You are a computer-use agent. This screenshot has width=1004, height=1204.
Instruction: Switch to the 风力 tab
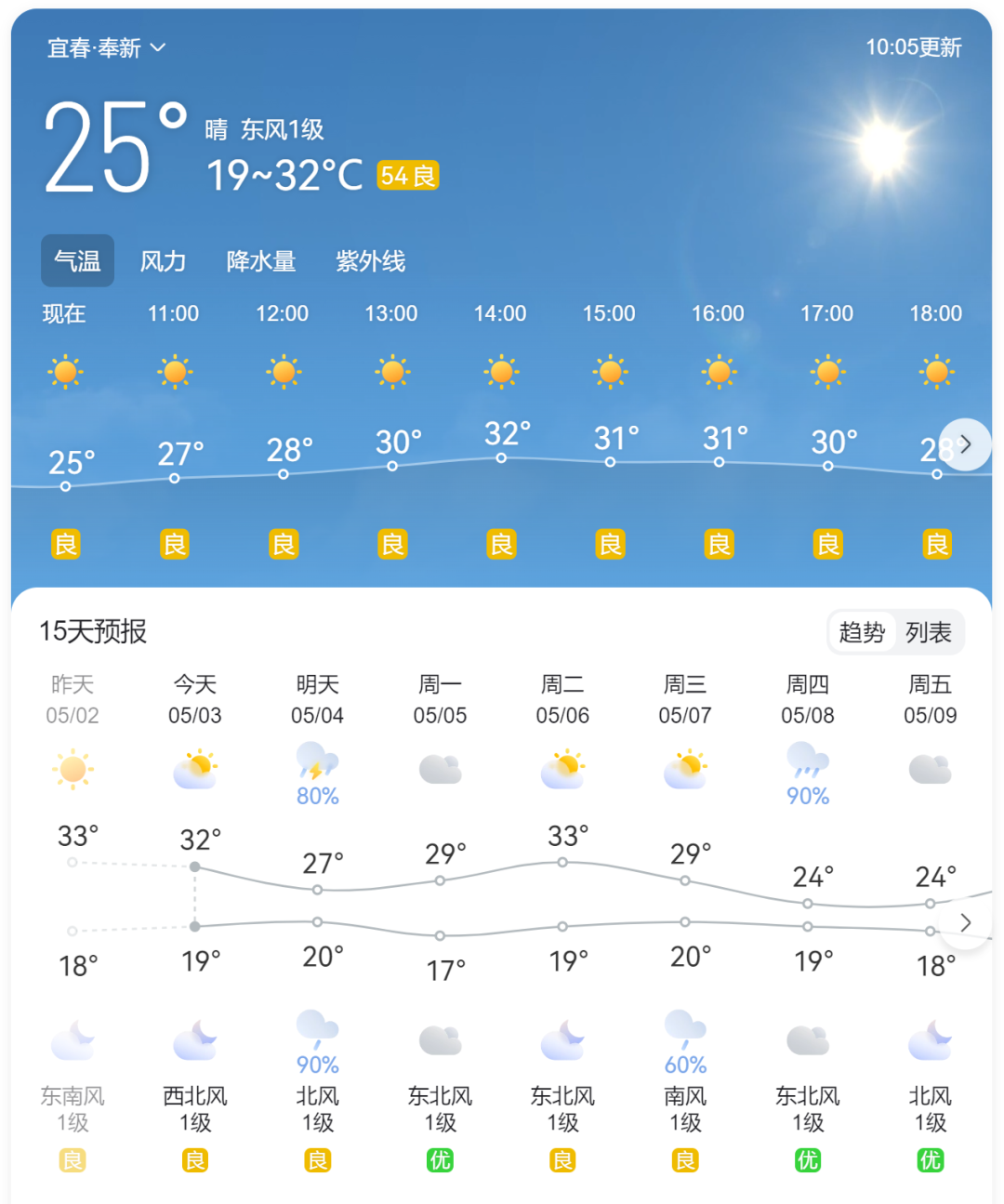(x=163, y=261)
